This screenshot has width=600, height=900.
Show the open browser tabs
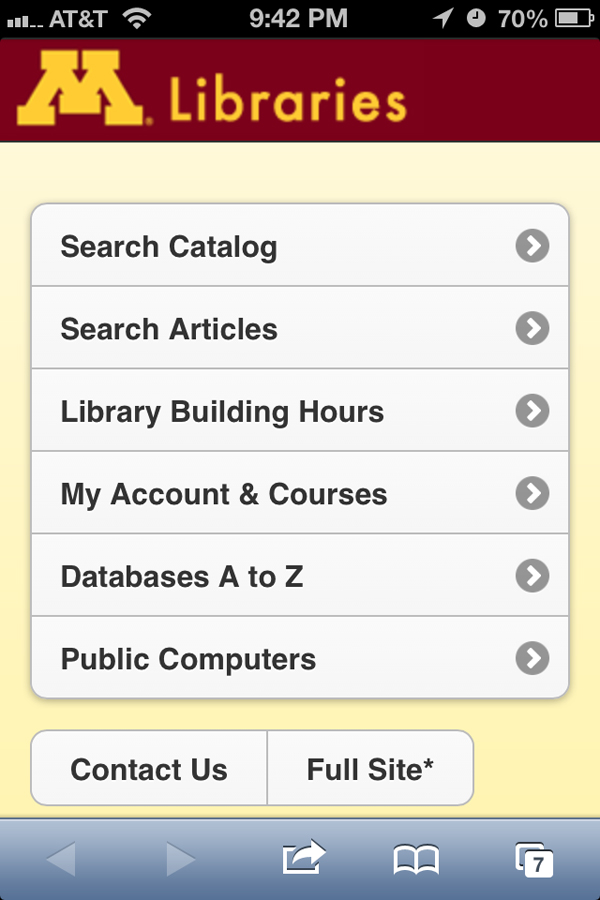pyautogui.click(x=533, y=859)
